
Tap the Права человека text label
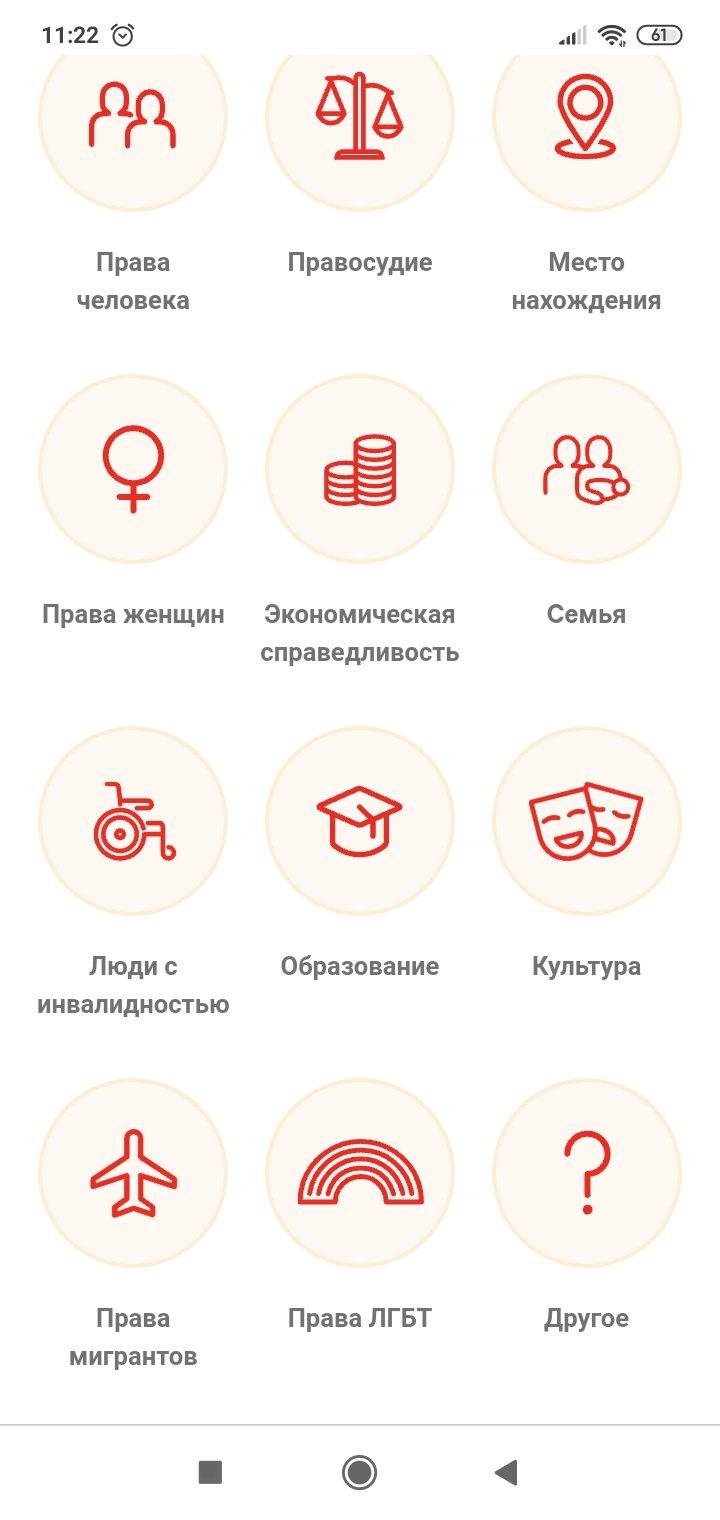133,280
